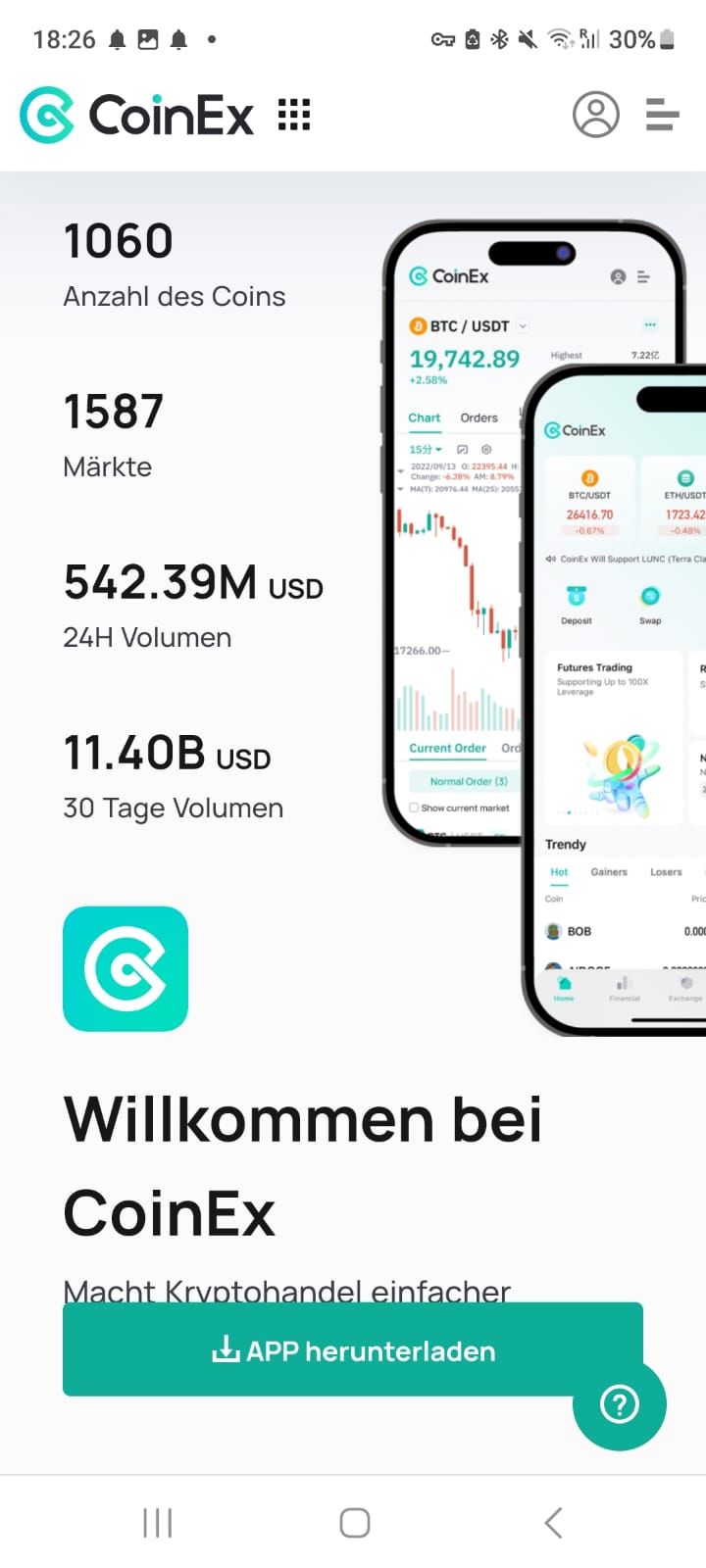Open the user account profile
The width and height of the screenshot is (706, 1568).
click(595, 115)
